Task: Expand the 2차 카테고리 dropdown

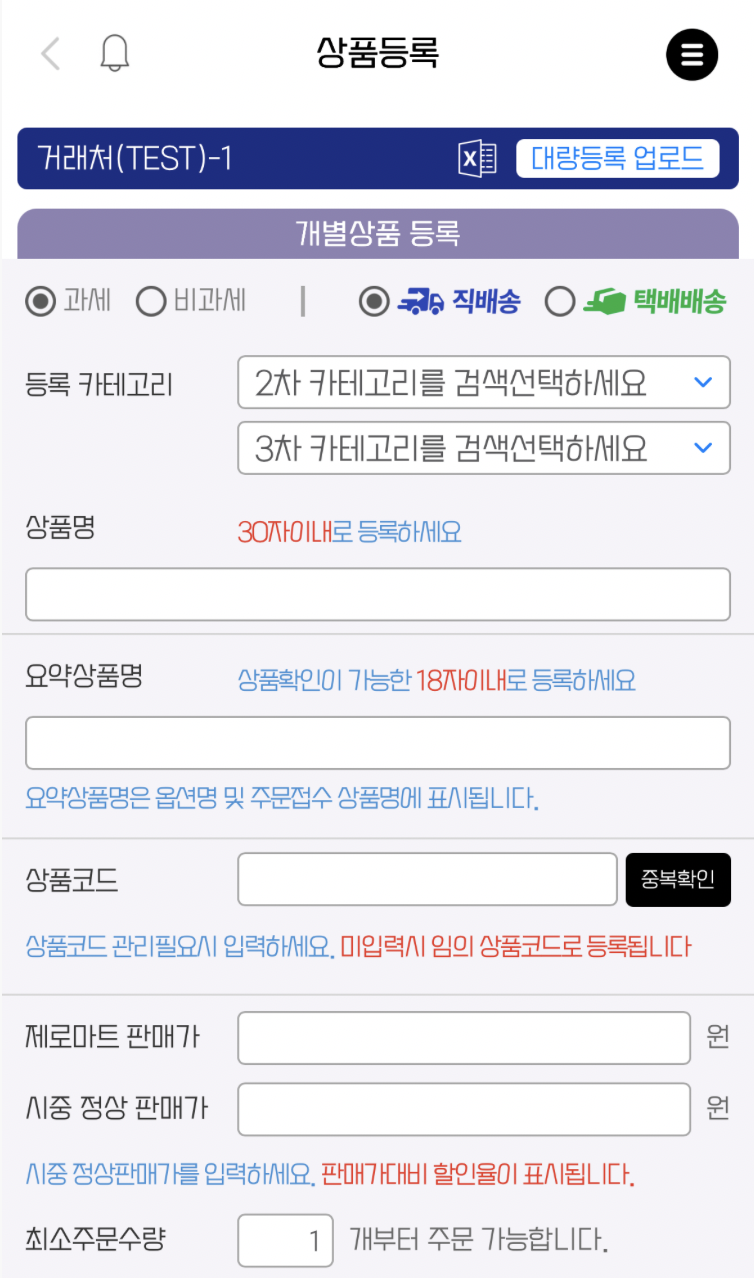Action: (x=484, y=382)
